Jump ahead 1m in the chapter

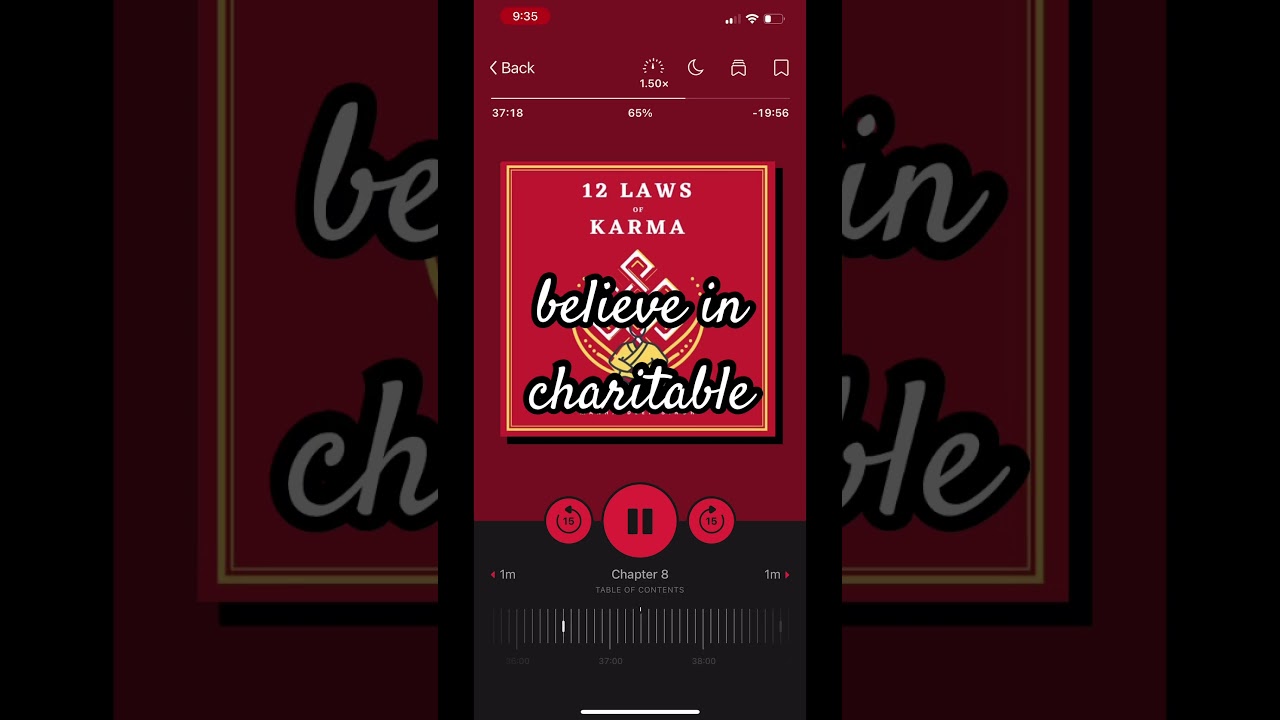coord(776,575)
